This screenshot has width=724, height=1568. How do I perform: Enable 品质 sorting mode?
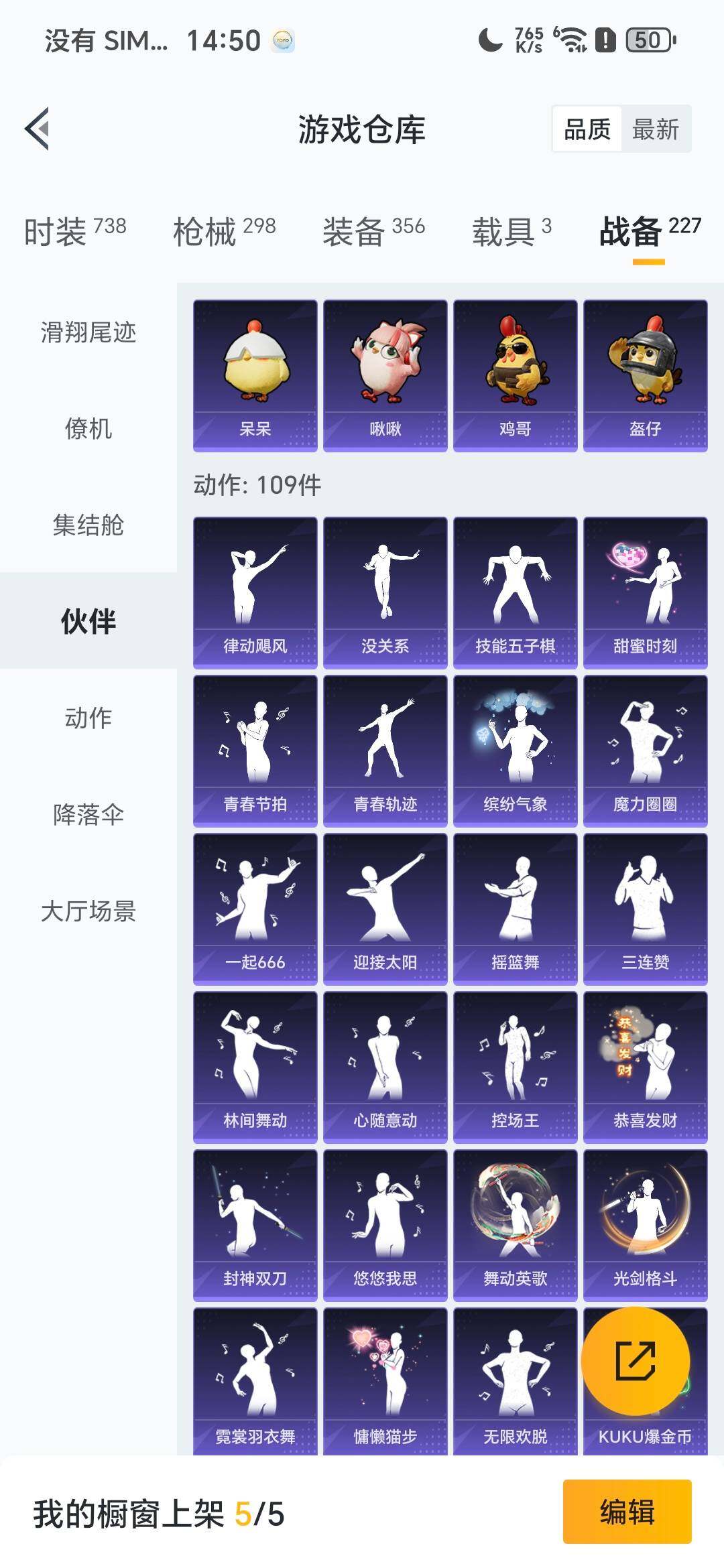pyautogui.click(x=587, y=129)
